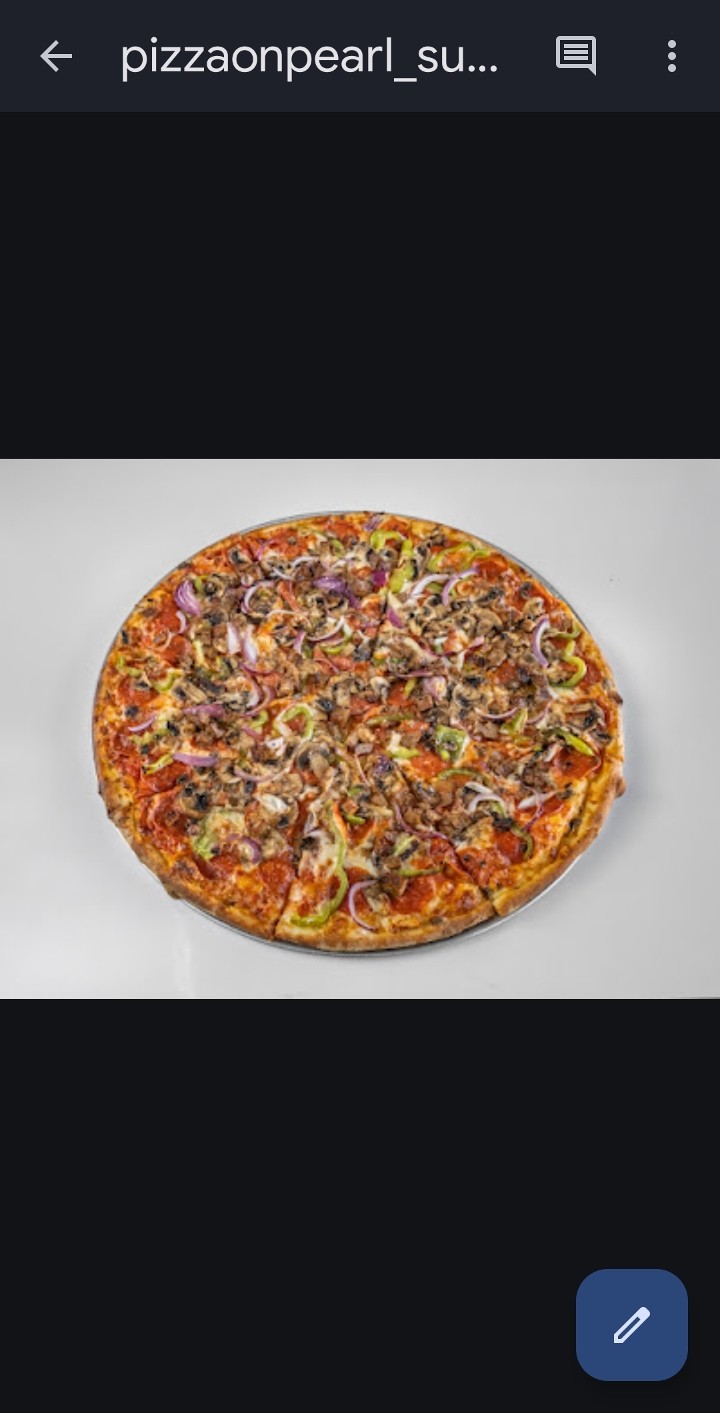Open the comments panel icon

click(576, 56)
